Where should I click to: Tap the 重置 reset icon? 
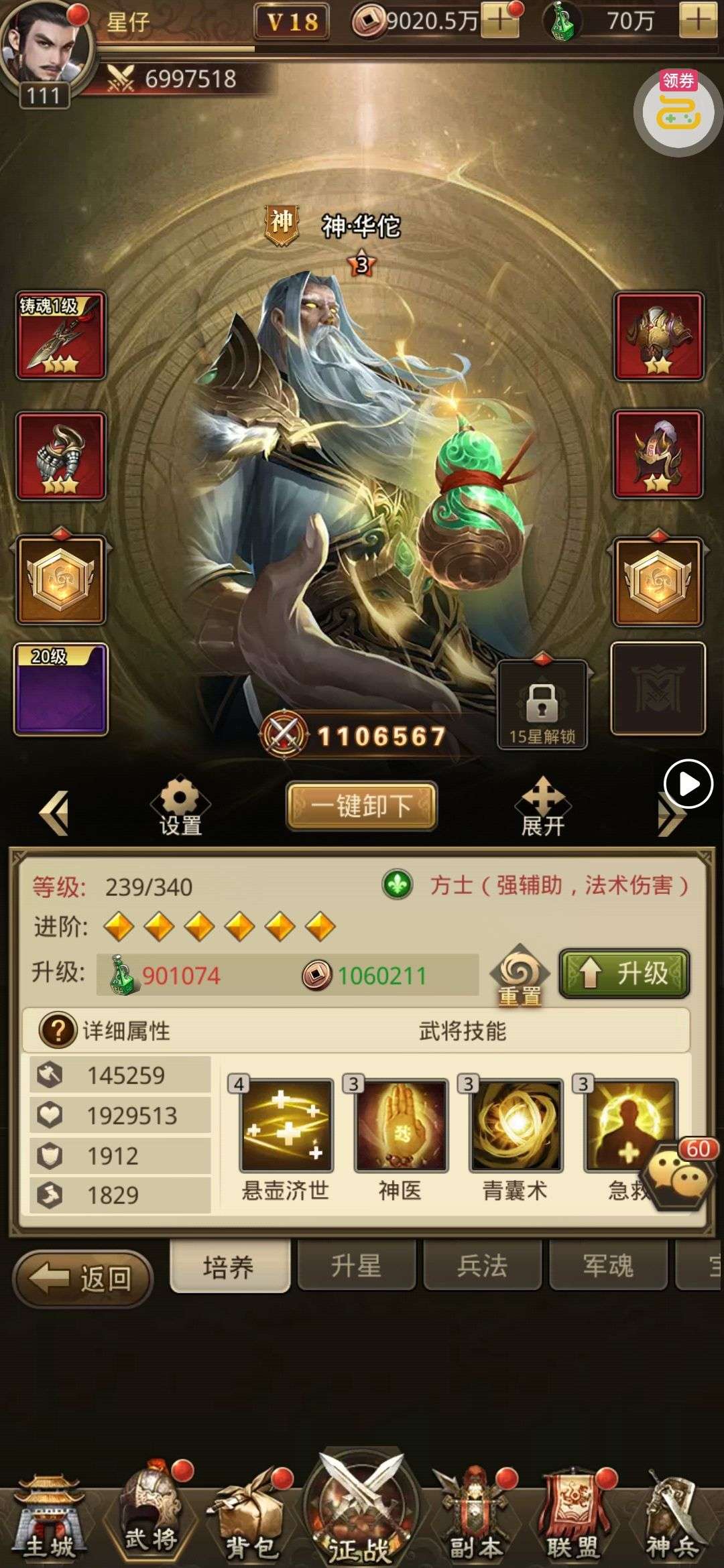519,976
